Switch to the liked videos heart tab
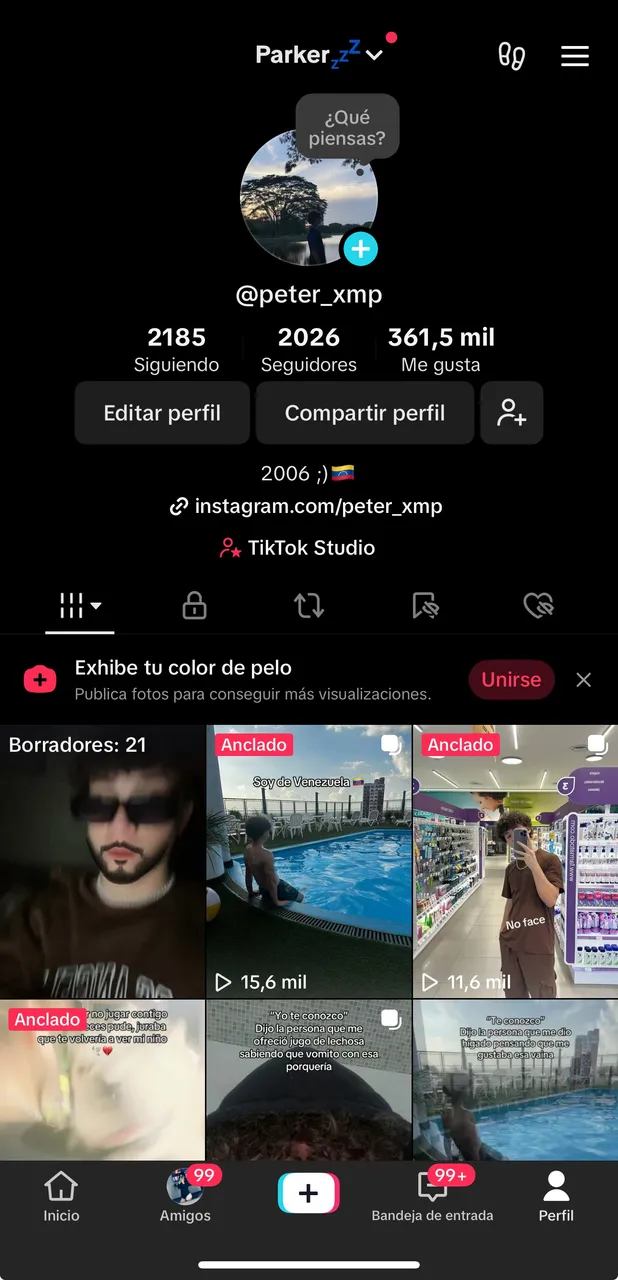The height and width of the screenshot is (1280, 618). 538,605
